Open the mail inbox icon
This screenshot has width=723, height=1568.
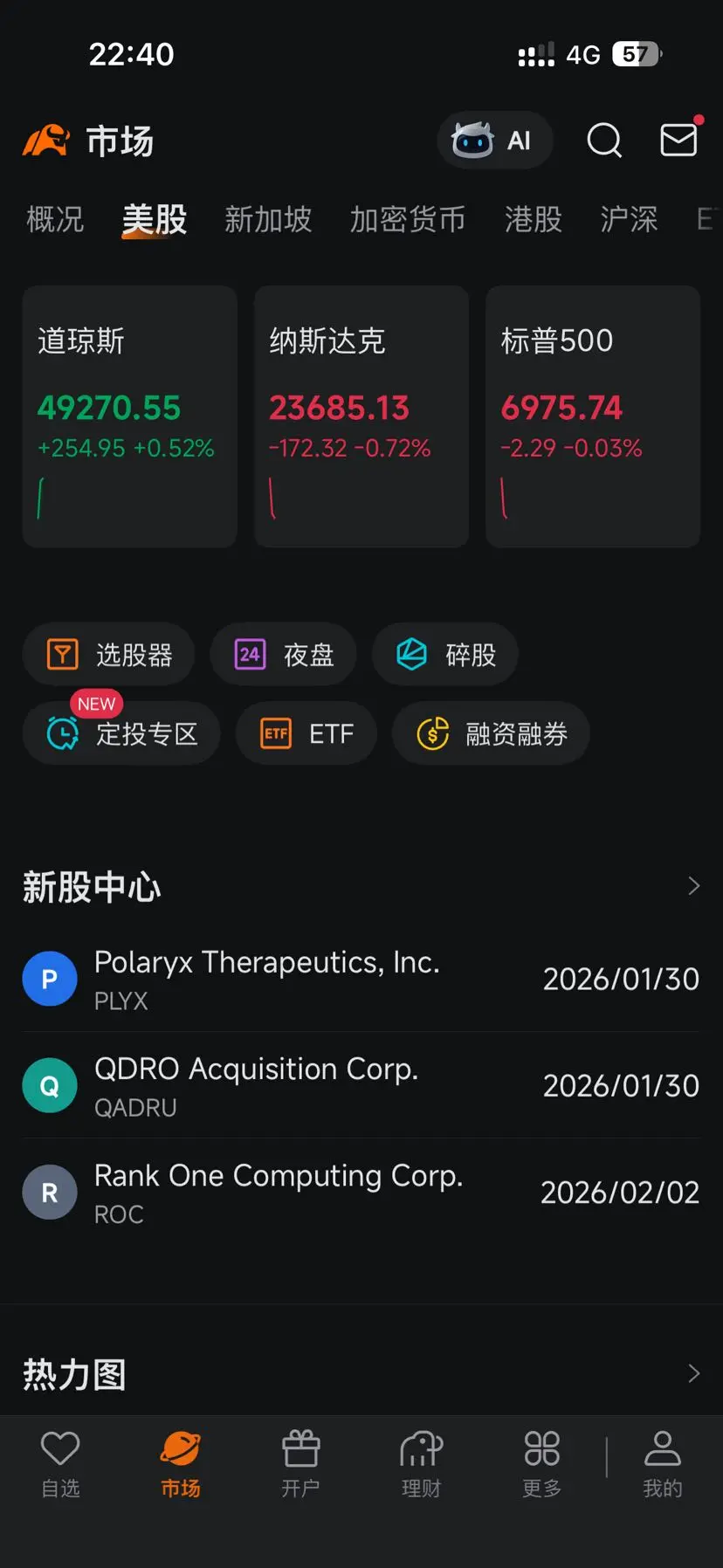[x=678, y=140]
